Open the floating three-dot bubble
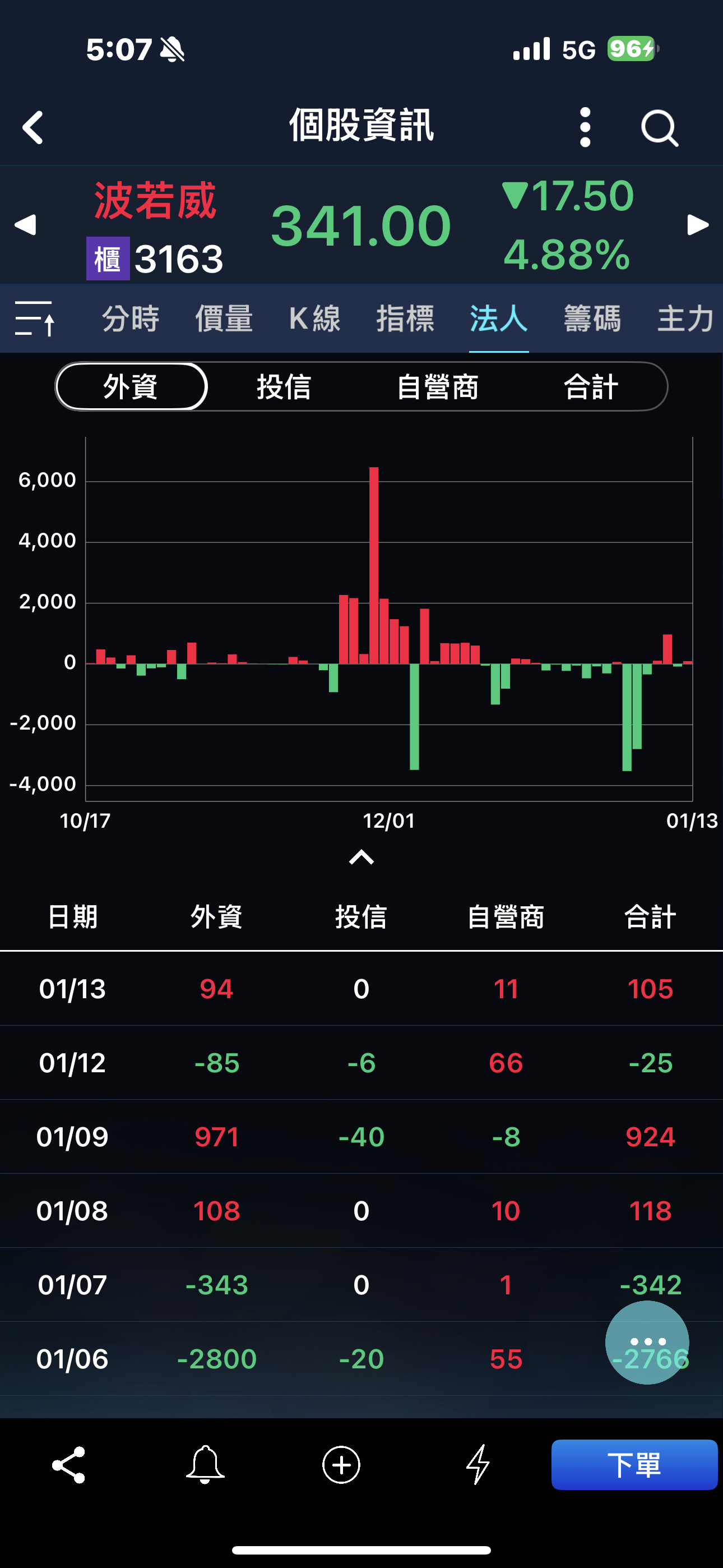 click(x=647, y=1341)
